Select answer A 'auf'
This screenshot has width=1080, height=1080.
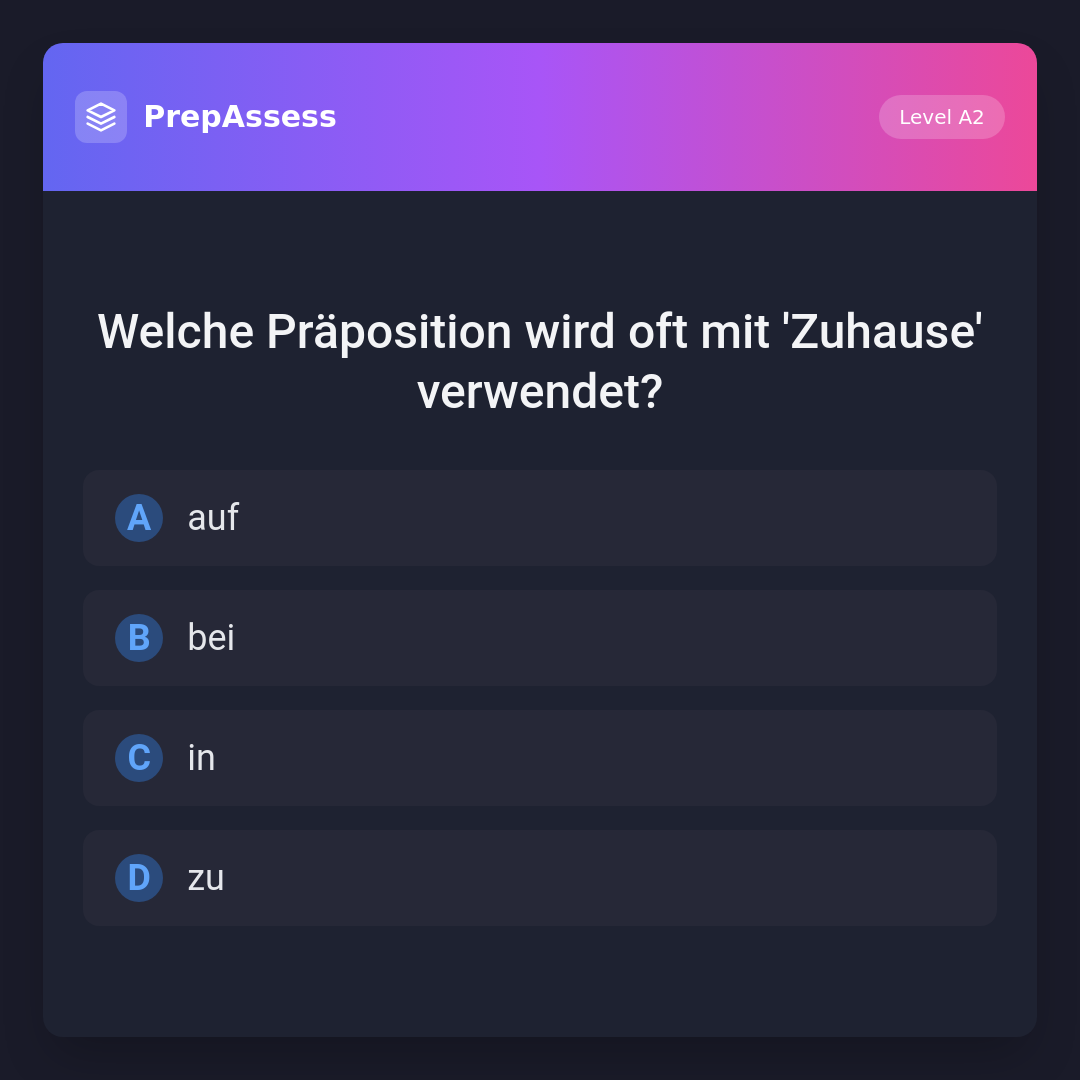point(540,518)
